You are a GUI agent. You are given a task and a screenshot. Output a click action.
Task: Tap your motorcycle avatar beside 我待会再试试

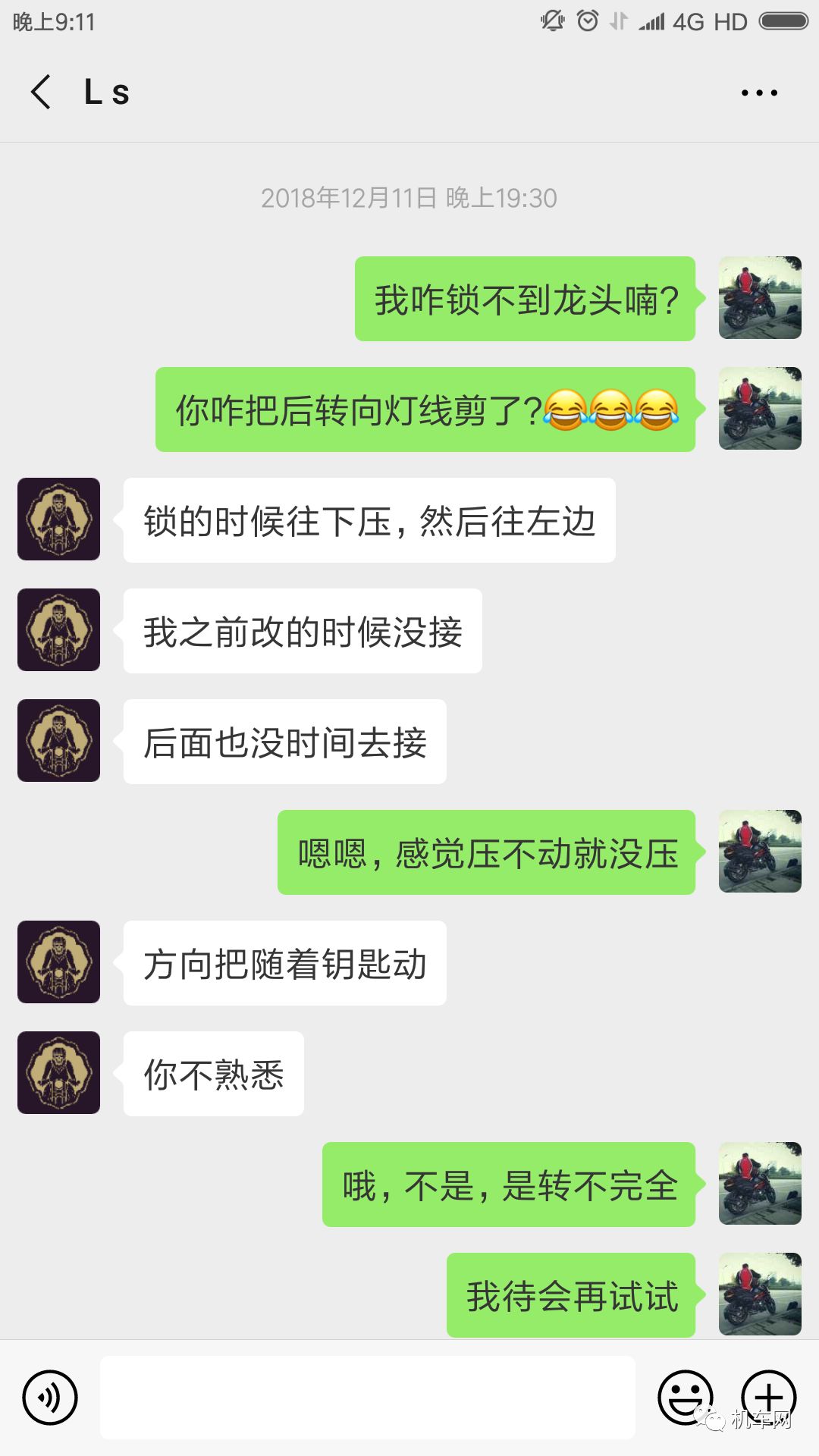tap(760, 1295)
